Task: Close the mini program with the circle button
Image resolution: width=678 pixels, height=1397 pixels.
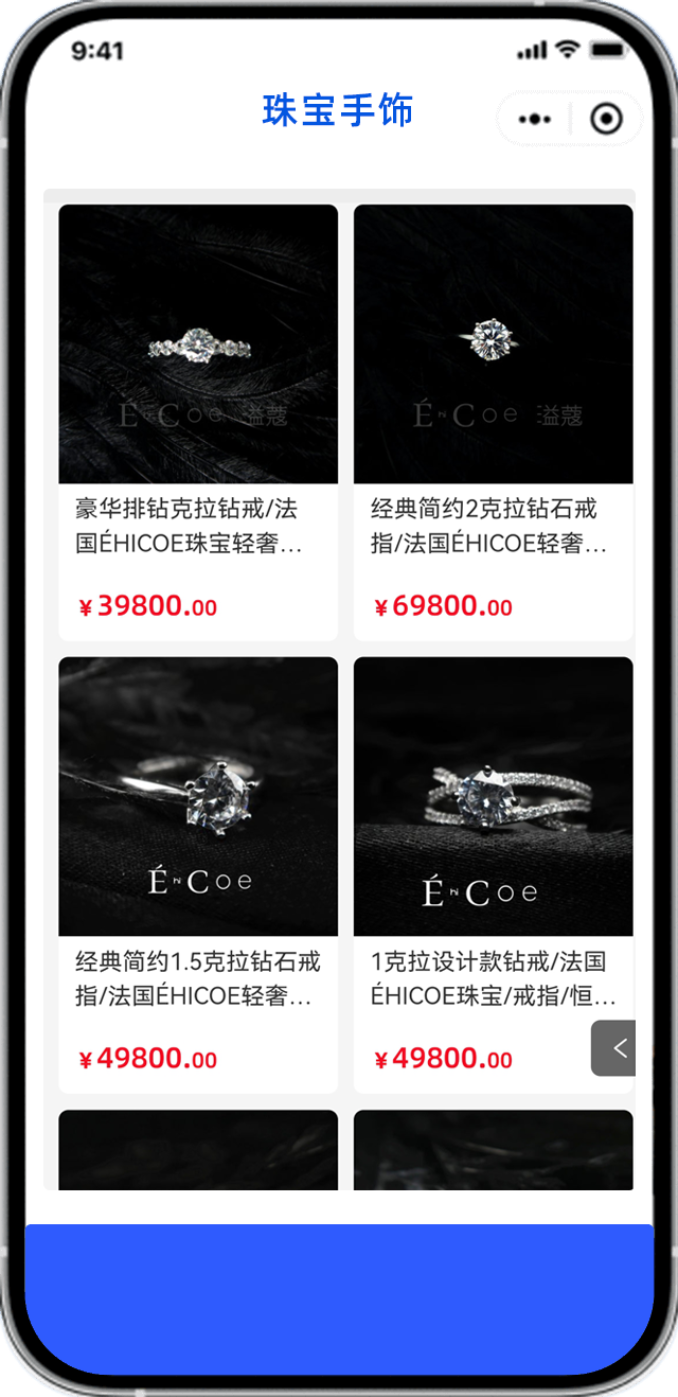Action: [x=606, y=119]
